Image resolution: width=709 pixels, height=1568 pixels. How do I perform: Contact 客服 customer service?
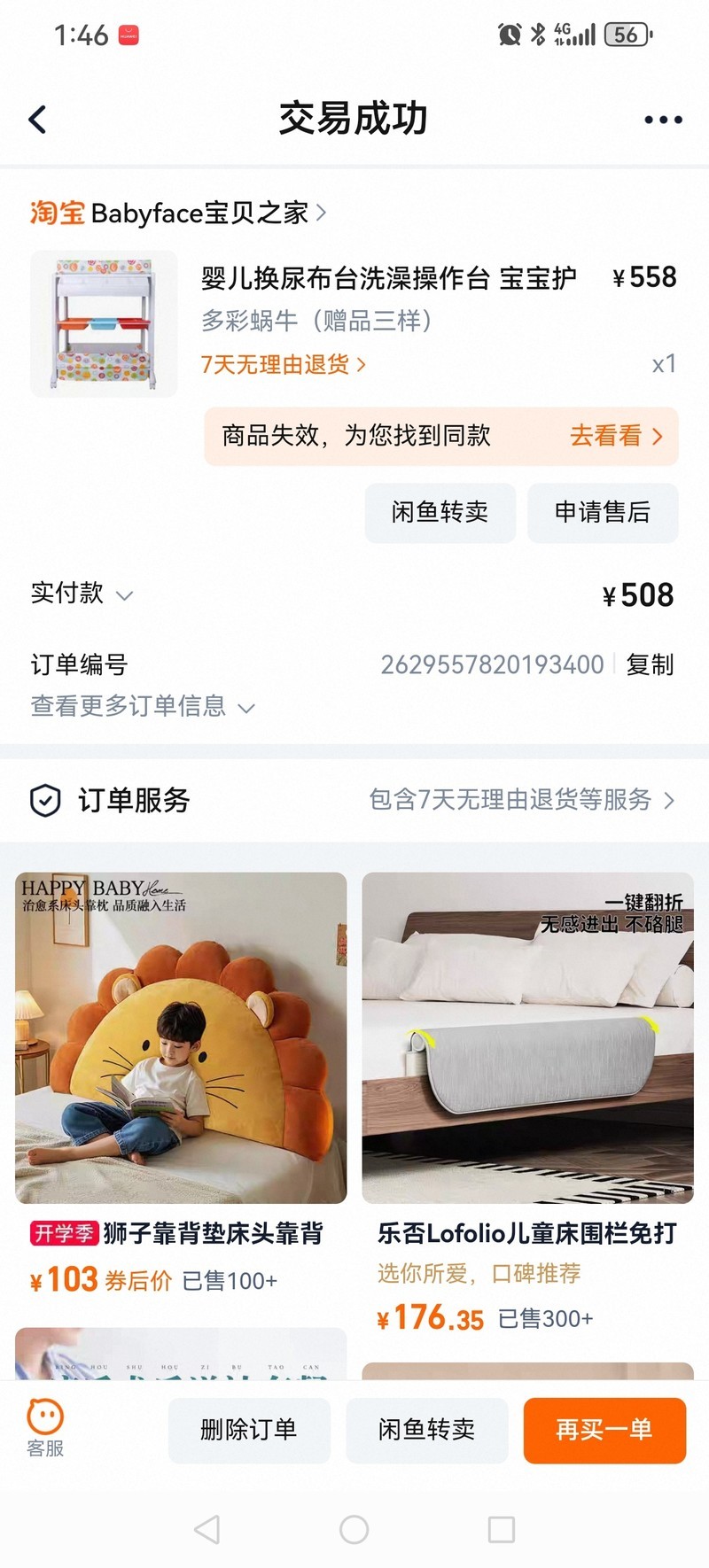click(x=45, y=1428)
